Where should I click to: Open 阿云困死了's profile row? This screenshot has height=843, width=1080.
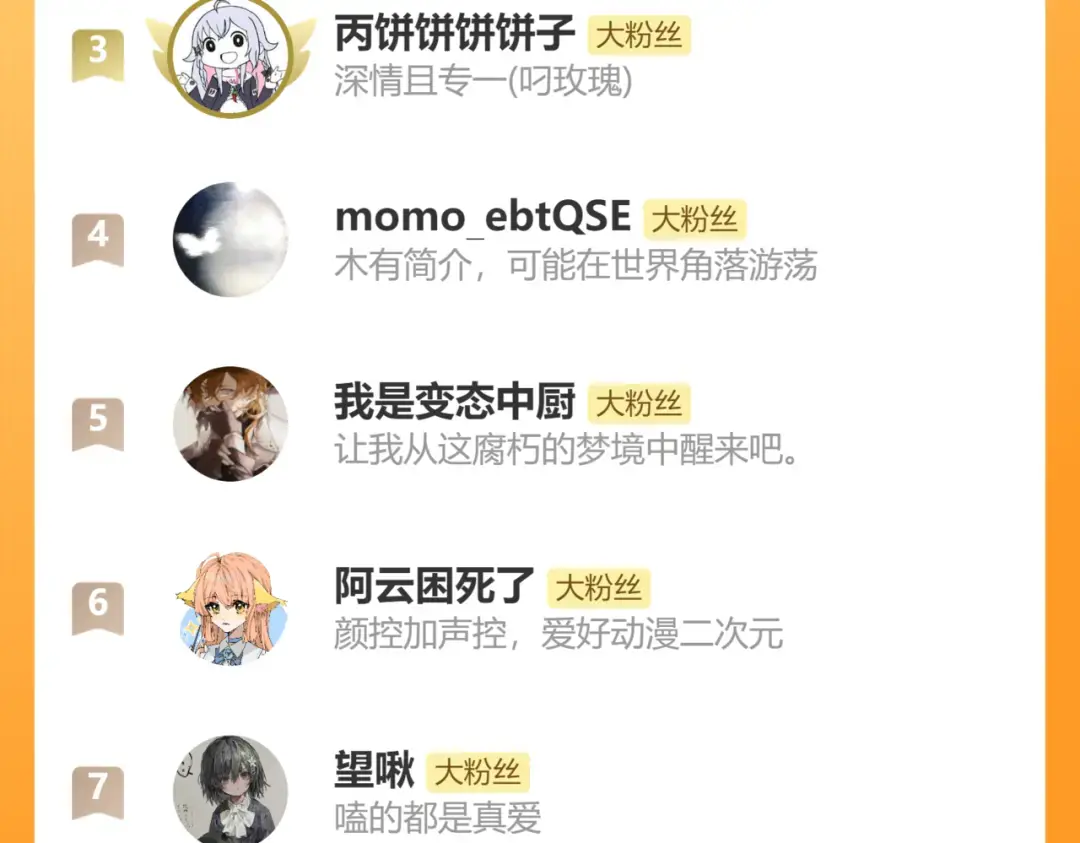pyautogui.click(x=540, y=608)
